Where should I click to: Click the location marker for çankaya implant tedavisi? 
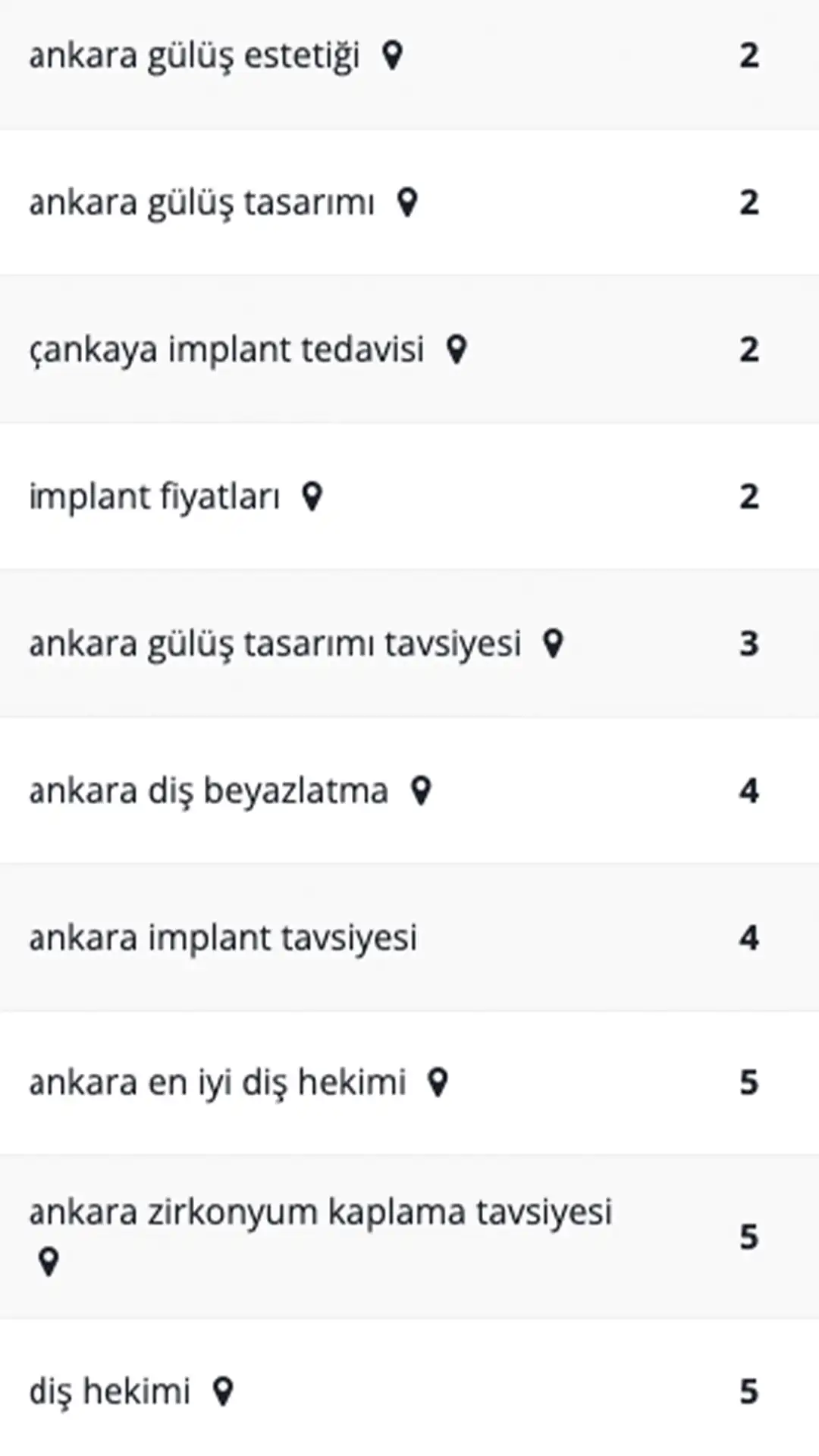coord(456,349)
